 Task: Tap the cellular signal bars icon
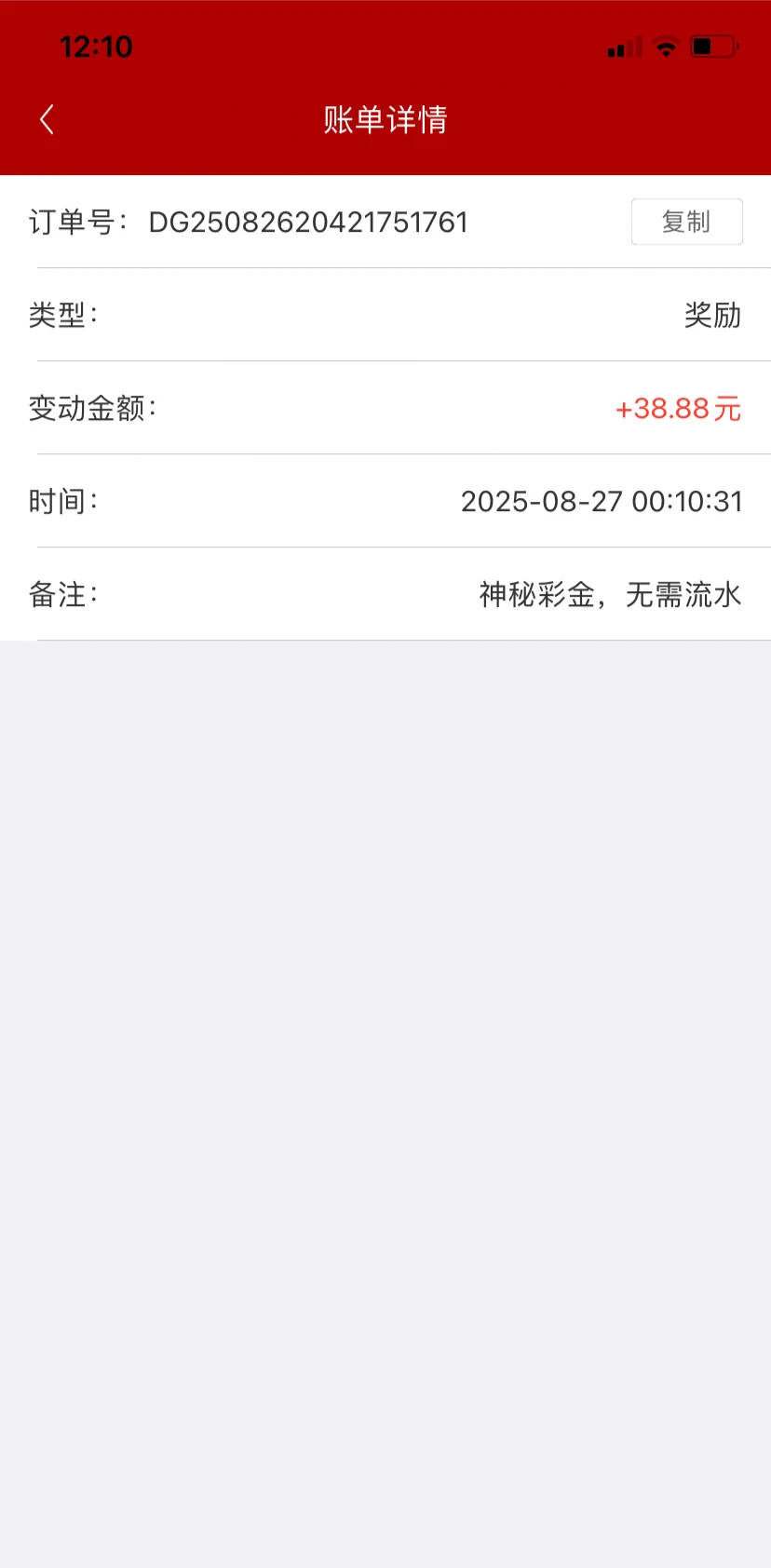622,47
